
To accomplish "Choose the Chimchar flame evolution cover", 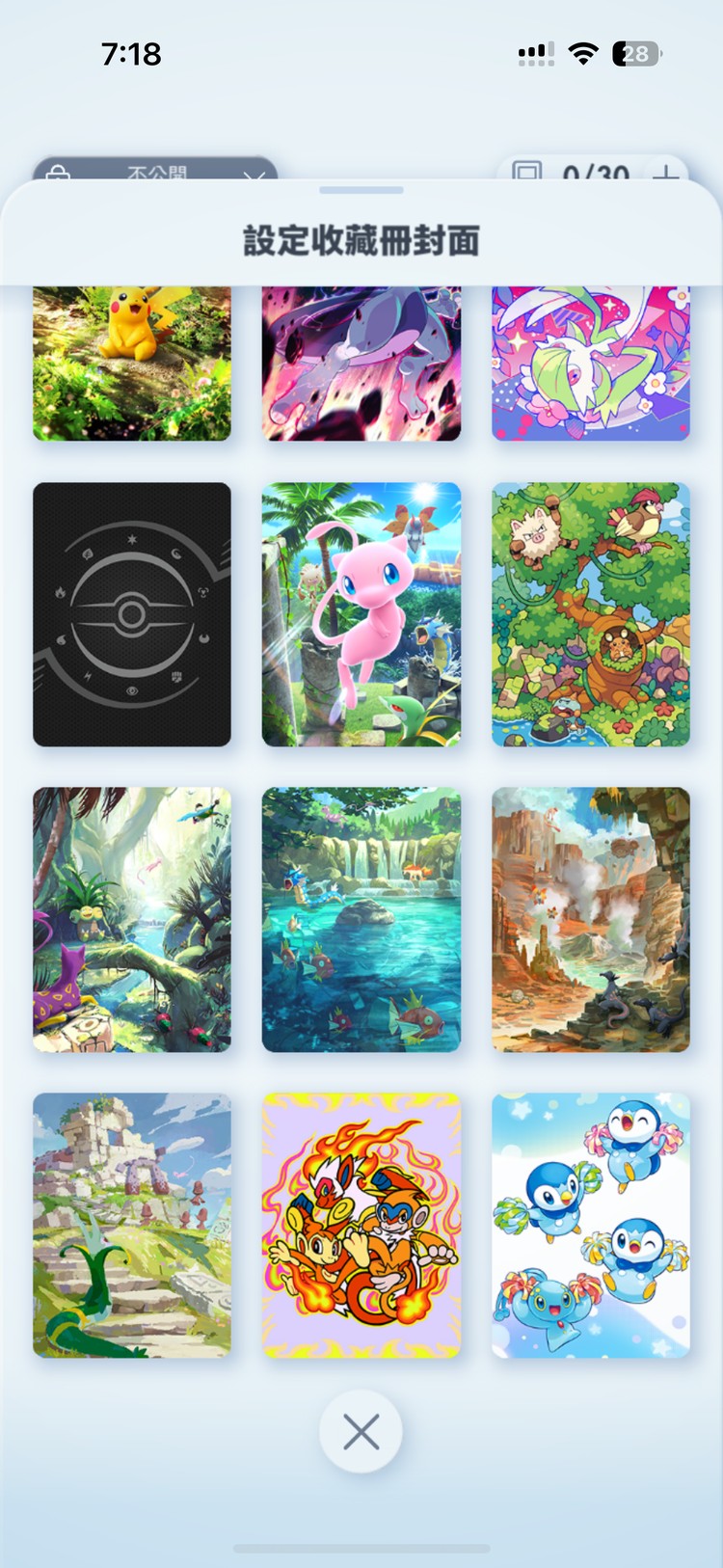I will click(361, 1225).
